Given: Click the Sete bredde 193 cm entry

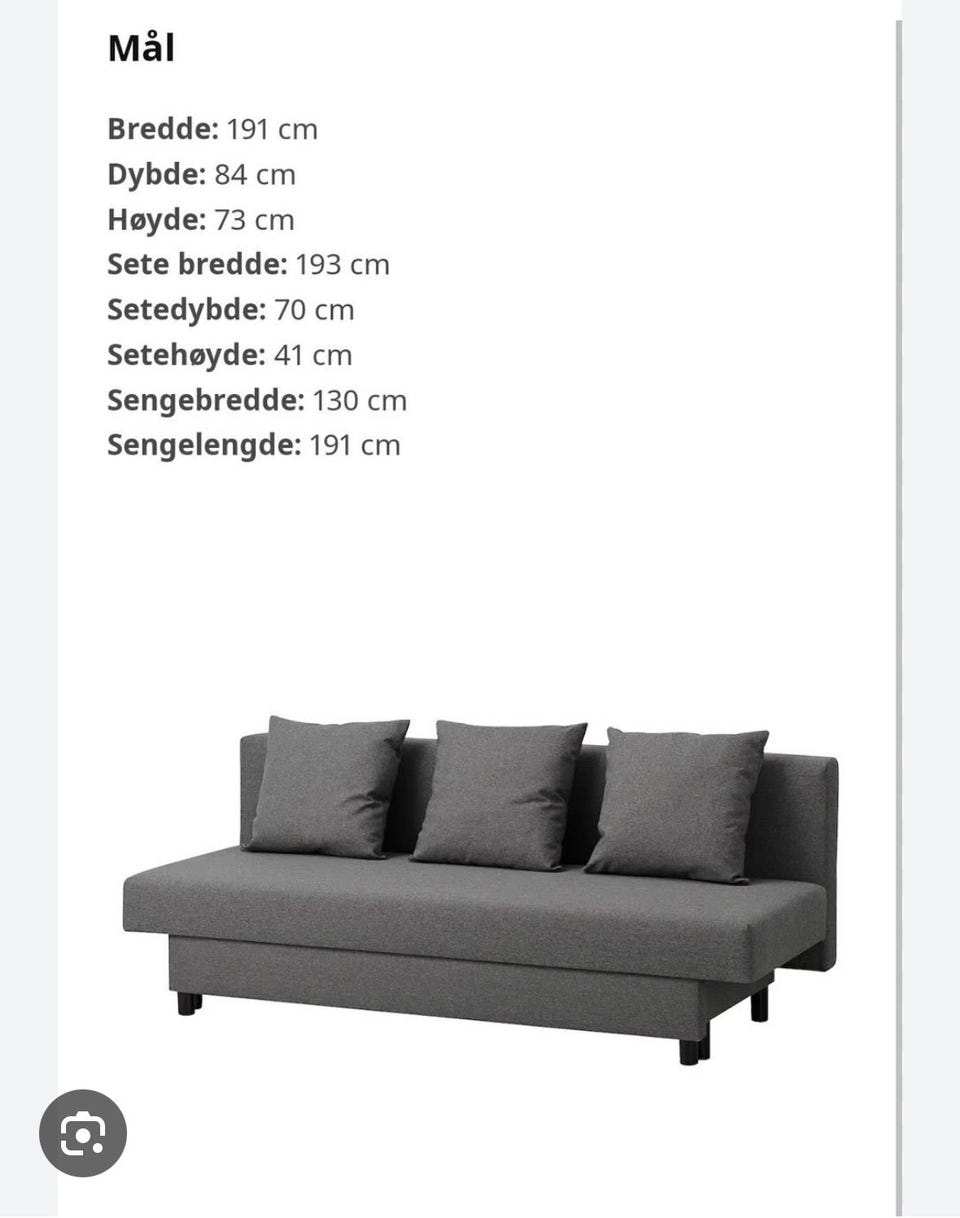Looking at the screenshot, I should coord(248,265).
